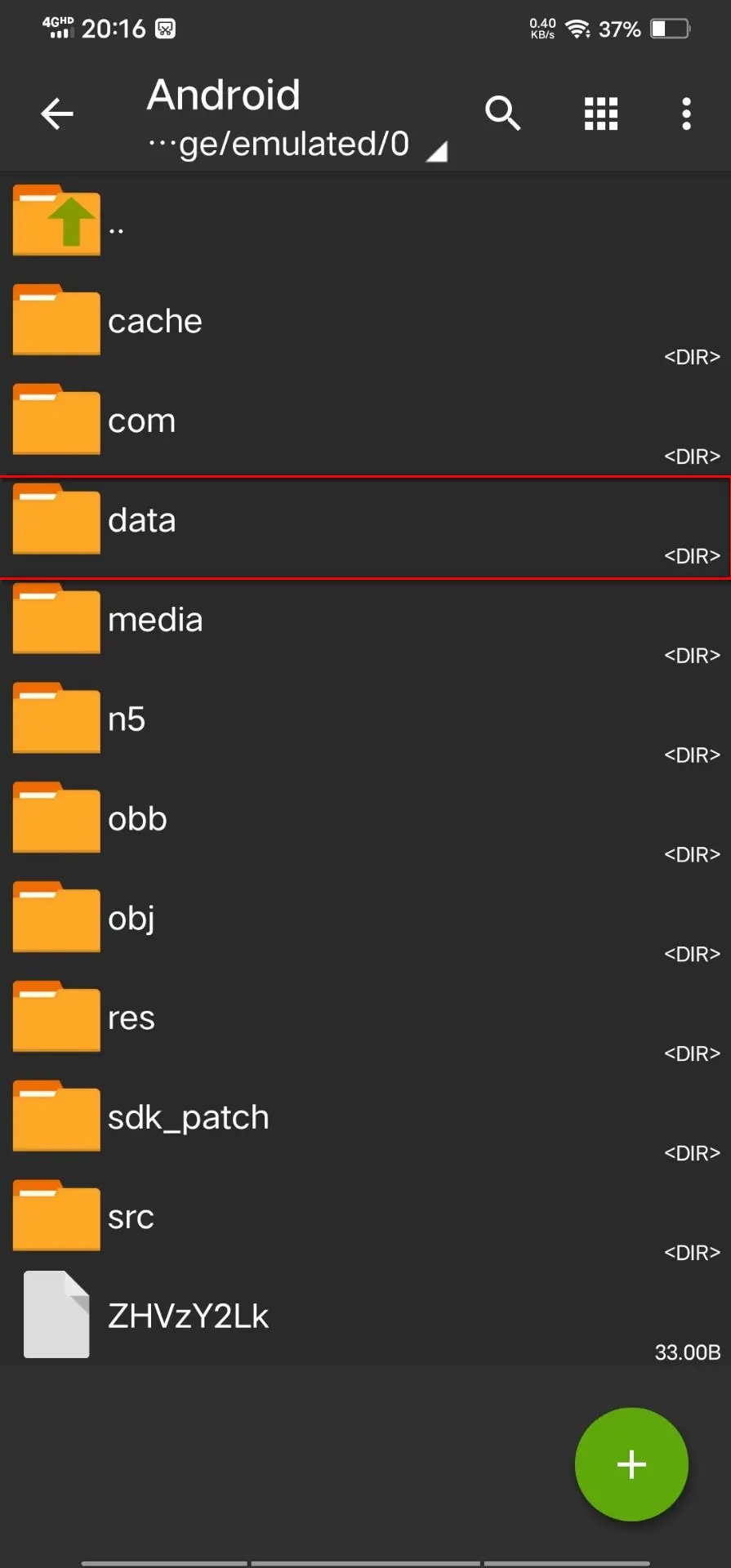Expand the path dropdown ge/emulated/0
Image resolution: width=731 pixels, height=1568 pixels.
click(x=297, y=145)
